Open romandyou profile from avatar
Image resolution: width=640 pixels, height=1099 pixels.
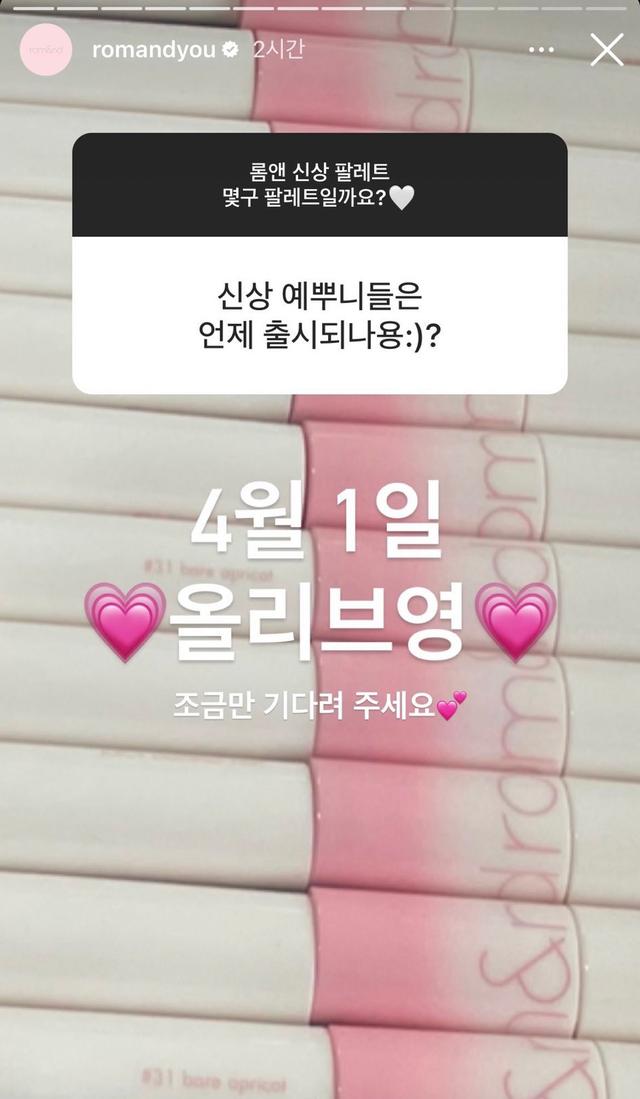click(46, 49)
